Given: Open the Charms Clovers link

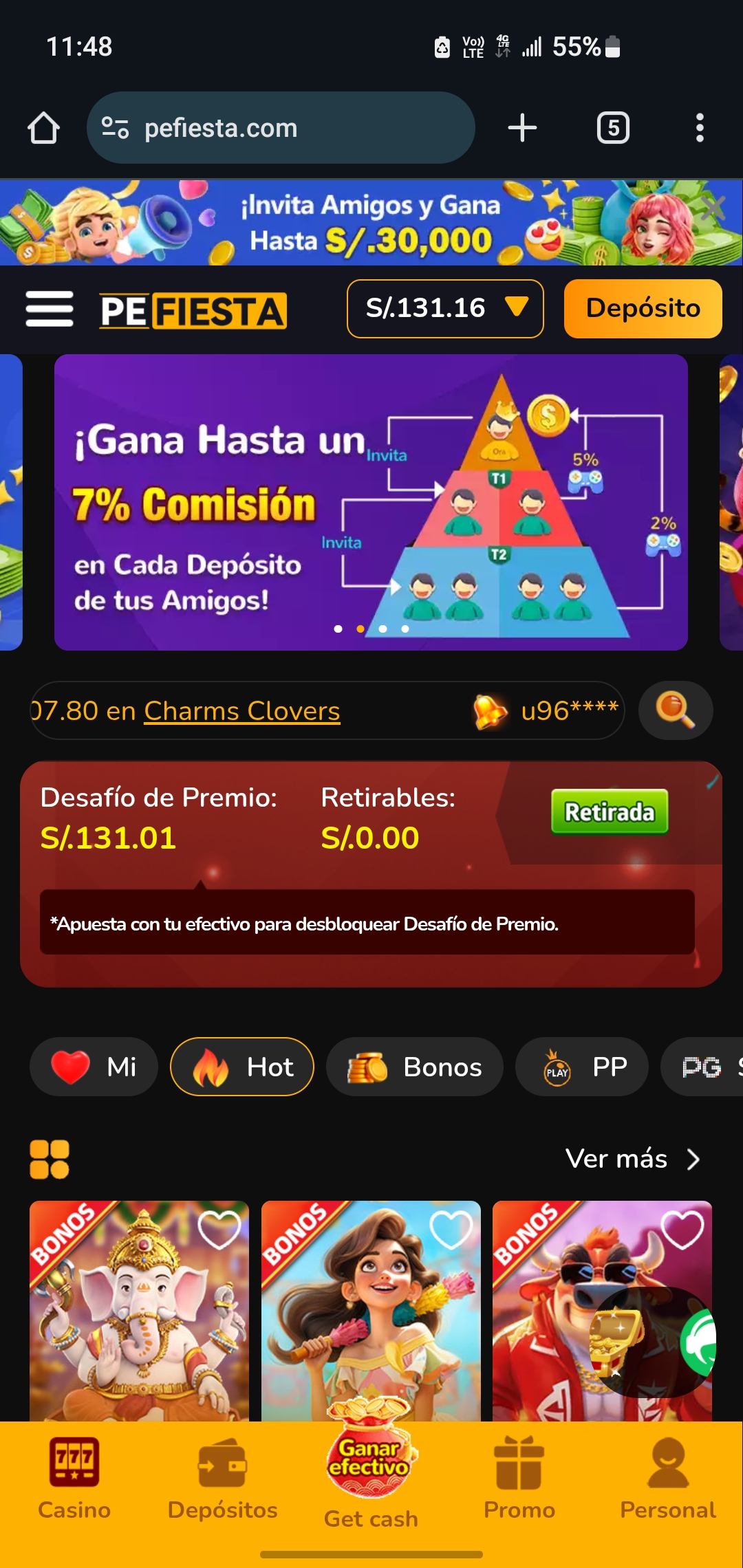Looking at the screenshot, I should 241,711.
